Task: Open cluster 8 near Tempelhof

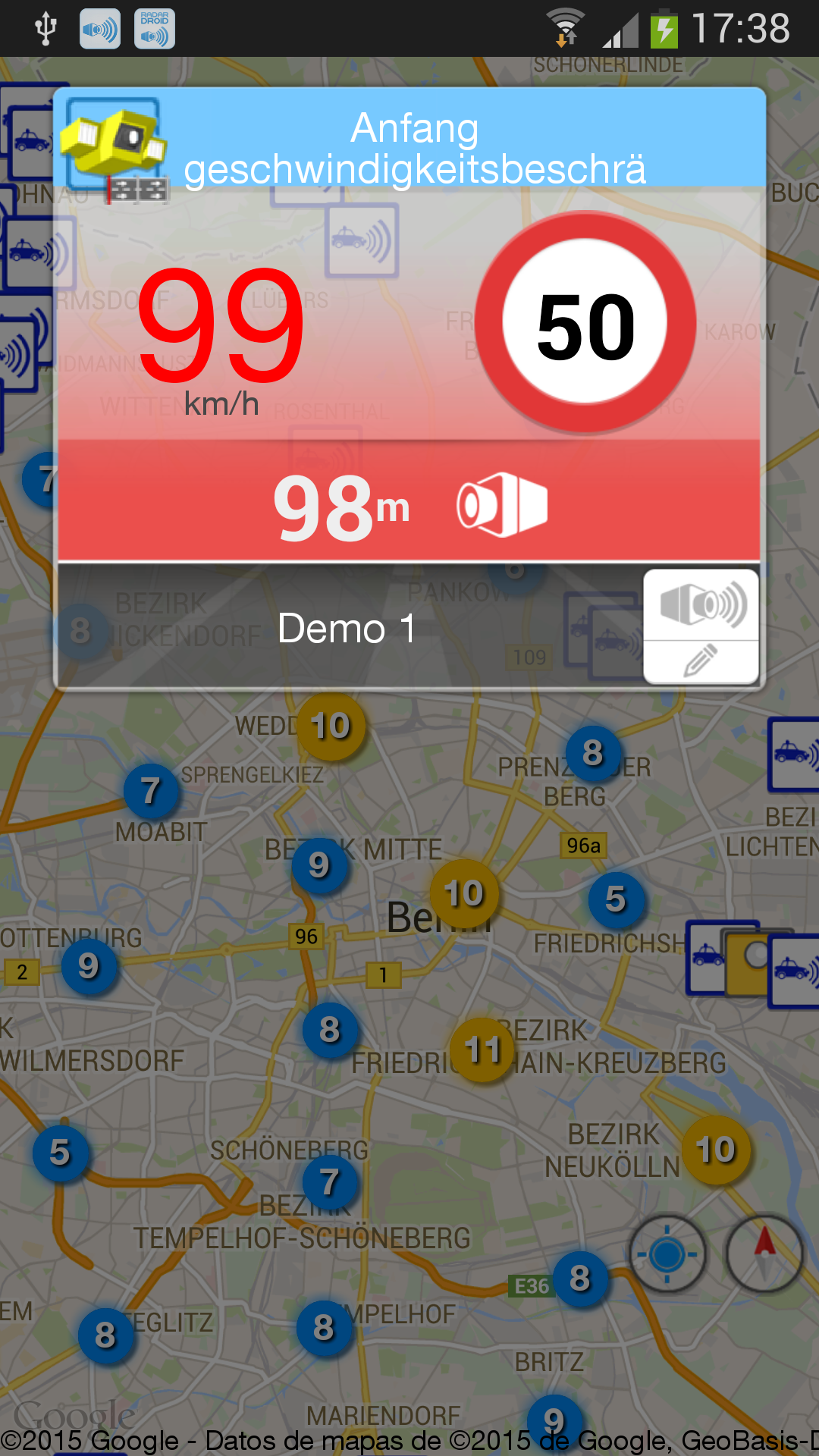Action: tap(324, 1328)
